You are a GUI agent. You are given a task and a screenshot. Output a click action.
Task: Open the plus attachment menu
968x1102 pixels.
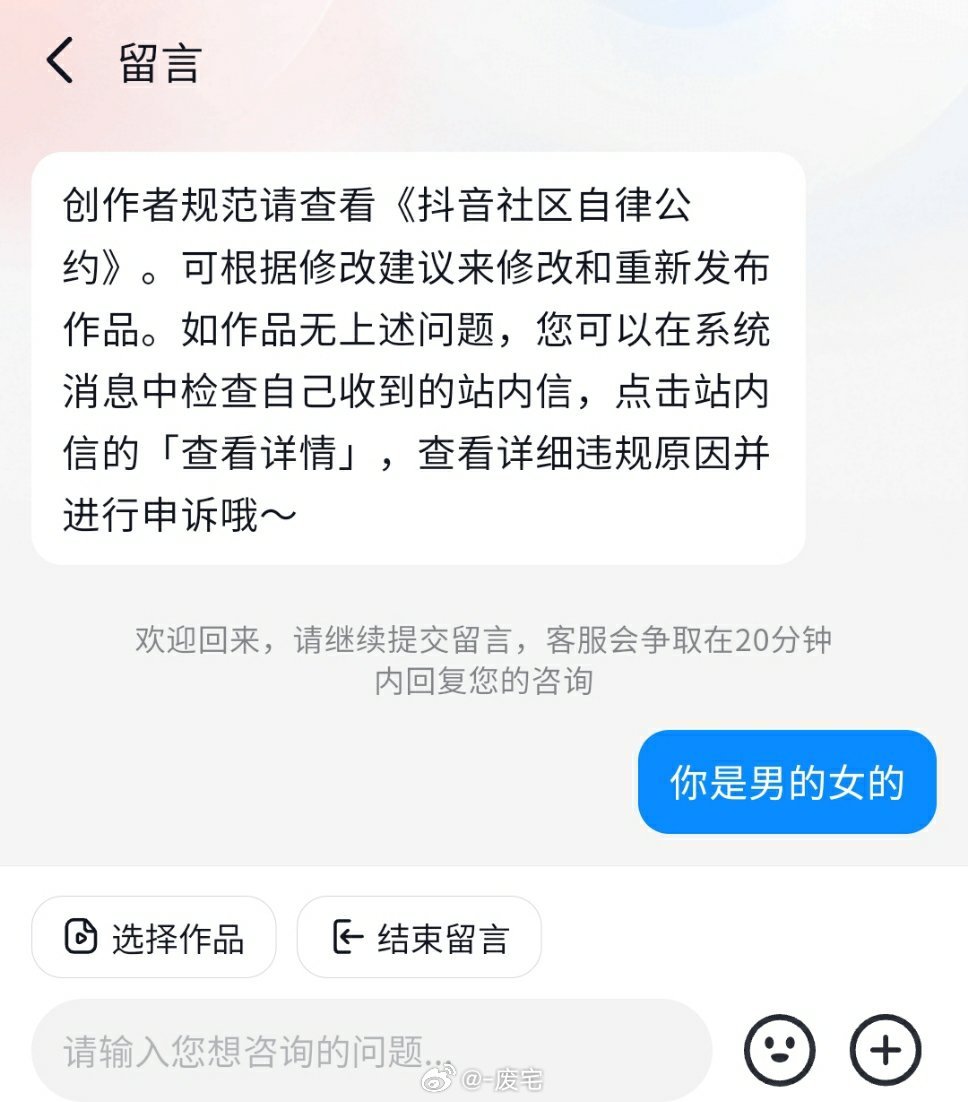tap(885, 1050)
